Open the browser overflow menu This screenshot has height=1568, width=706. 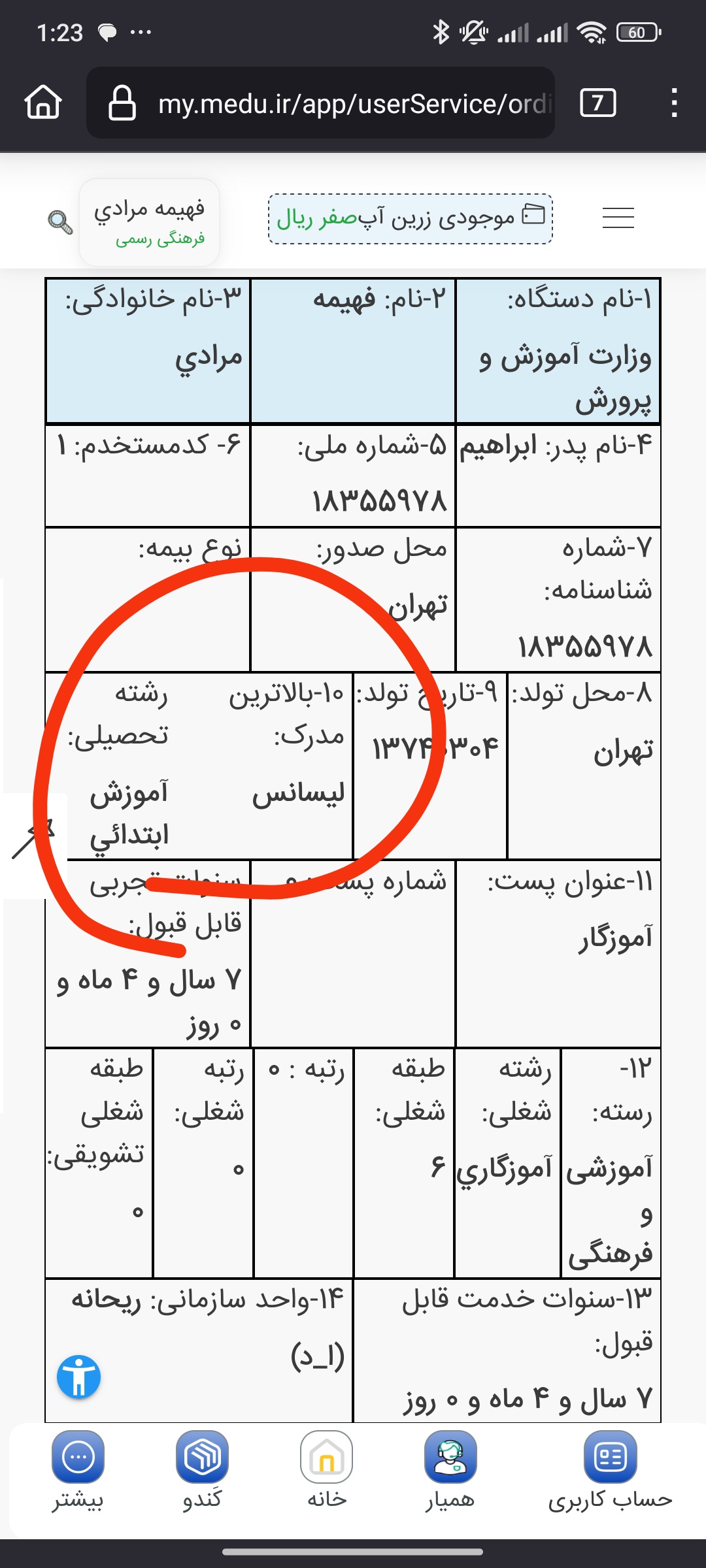674,103
